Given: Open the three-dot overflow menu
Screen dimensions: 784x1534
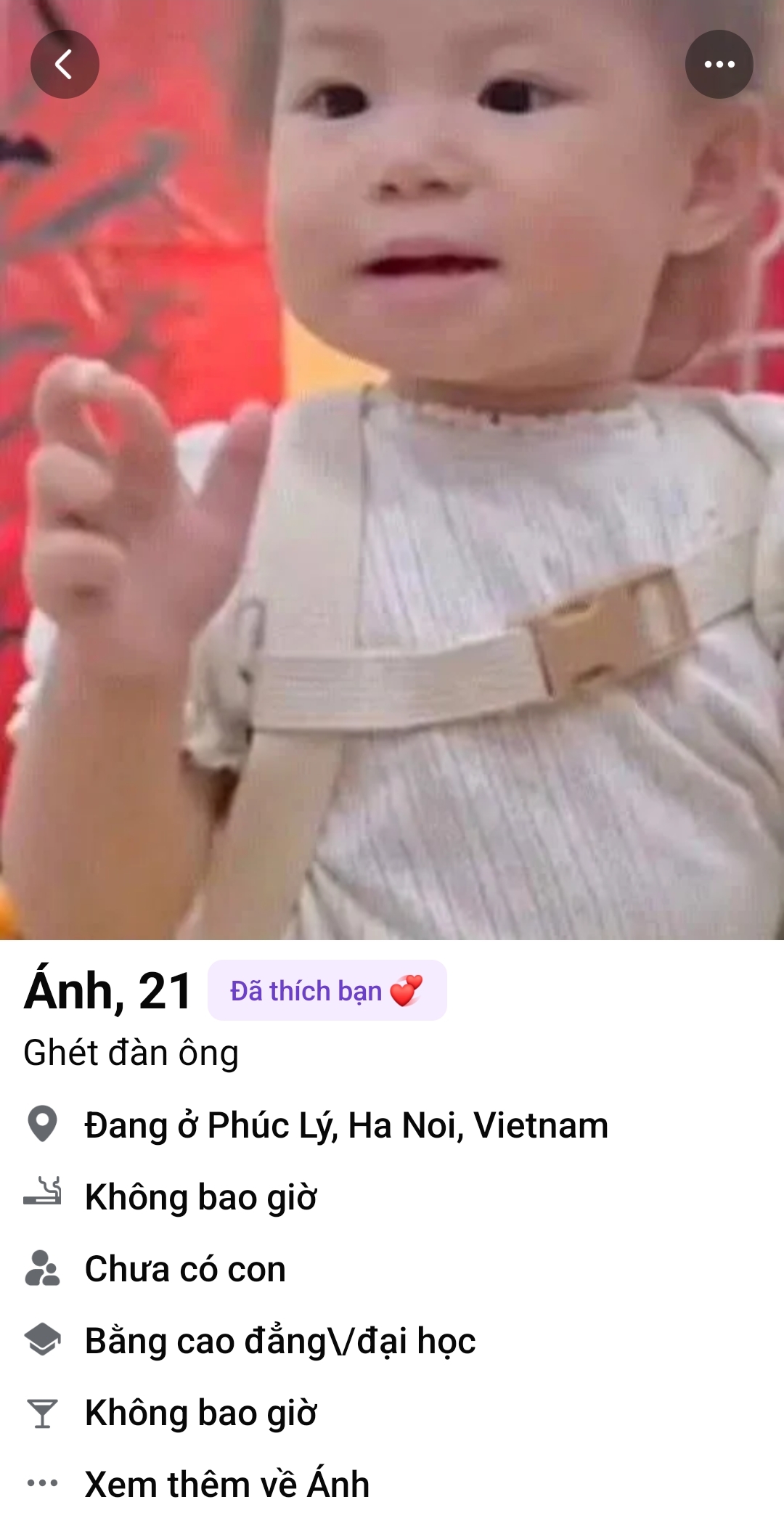Looking at the screenshot, I should coord(719,65).
